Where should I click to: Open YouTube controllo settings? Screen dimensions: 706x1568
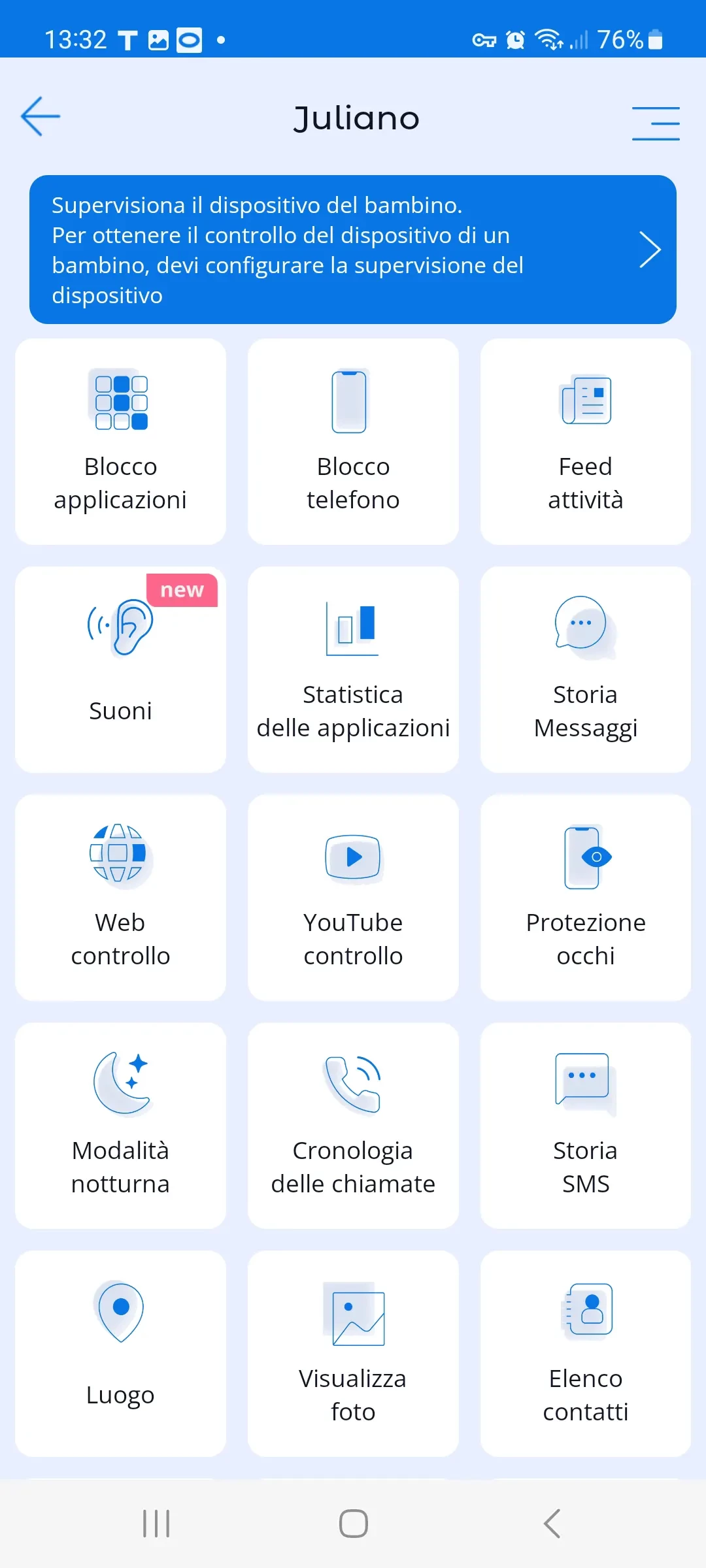click(353, 898)
